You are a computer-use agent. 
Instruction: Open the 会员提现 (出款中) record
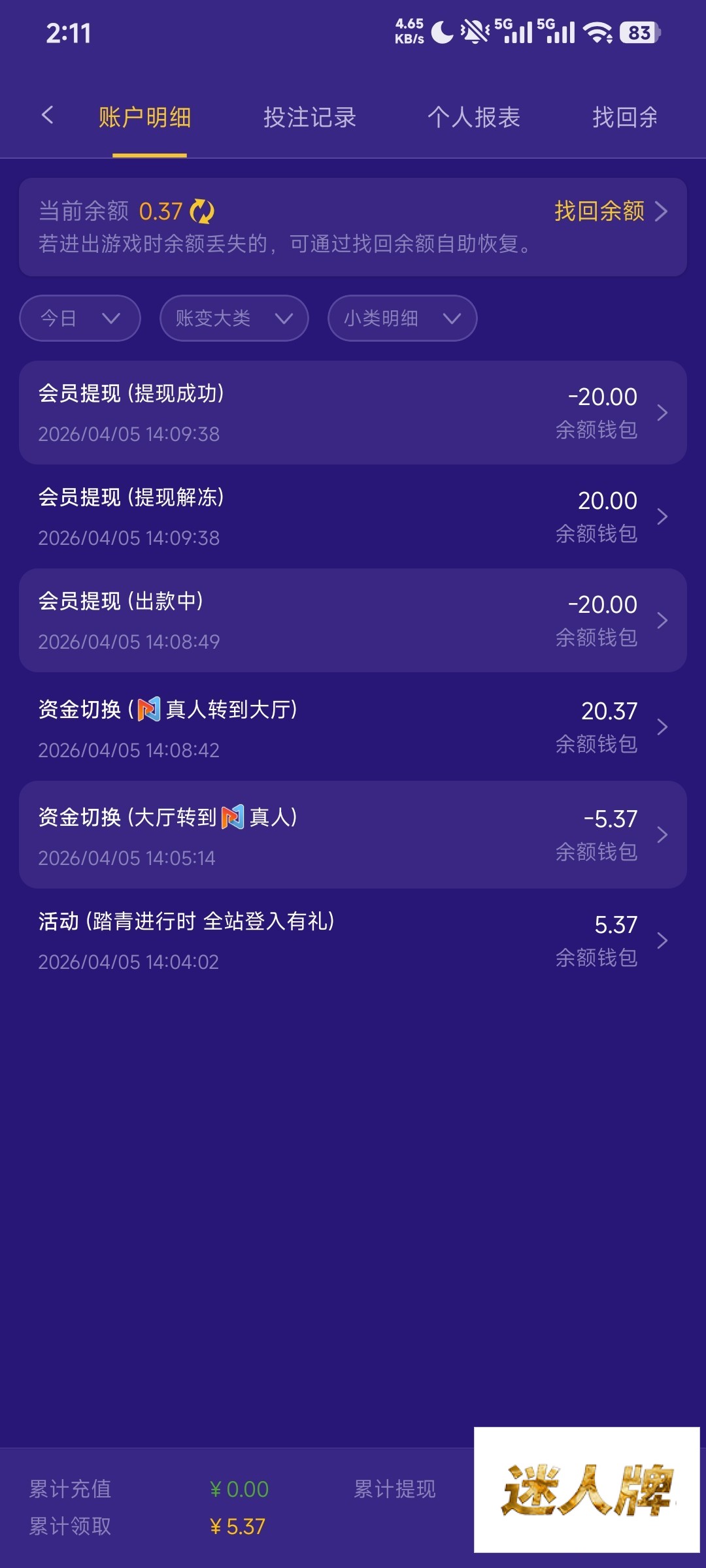pos(353,621)
